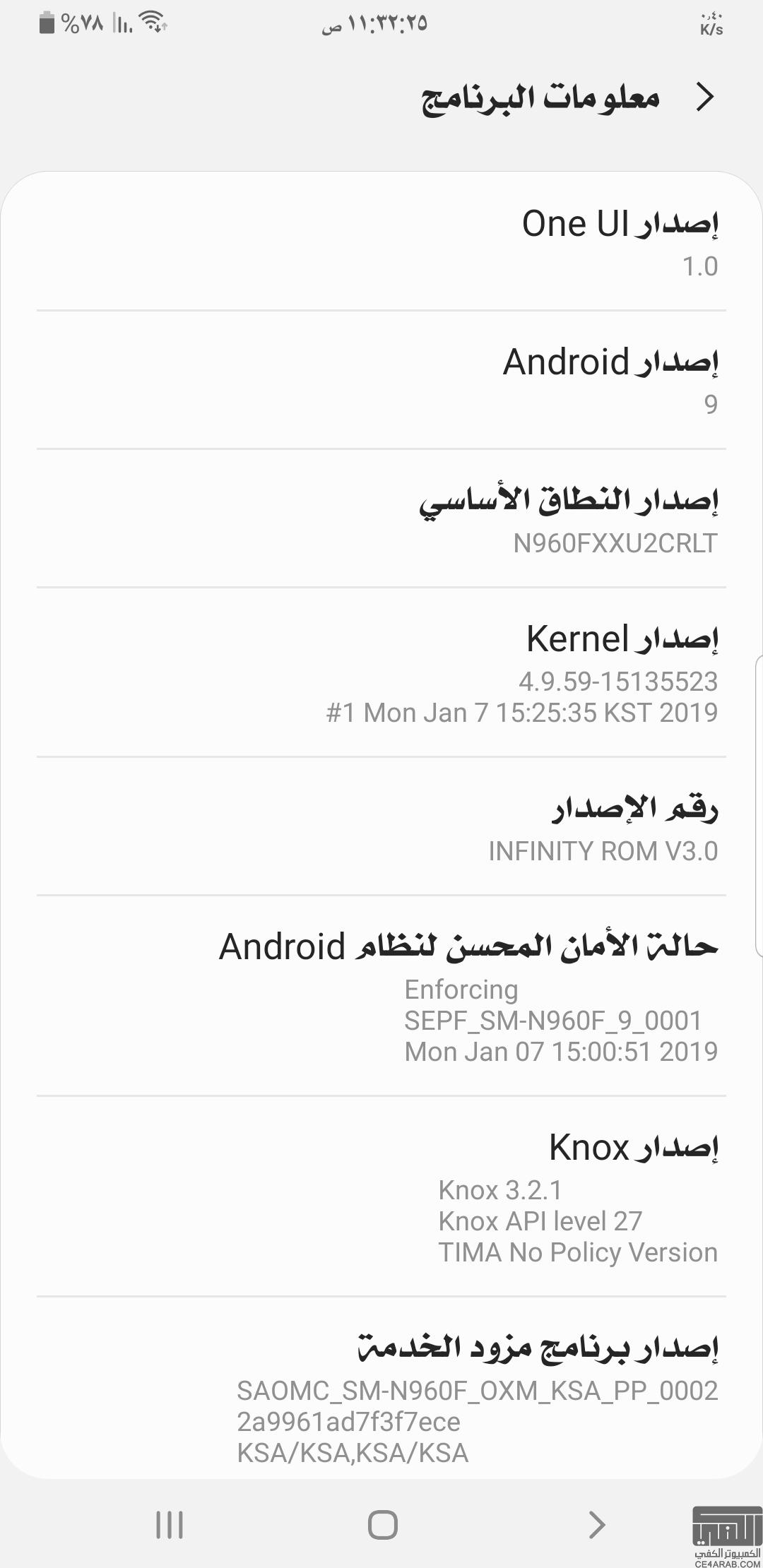Tap the Kernel version row
Viewport: 763px width, 1568px height.
tap(381, 672)
